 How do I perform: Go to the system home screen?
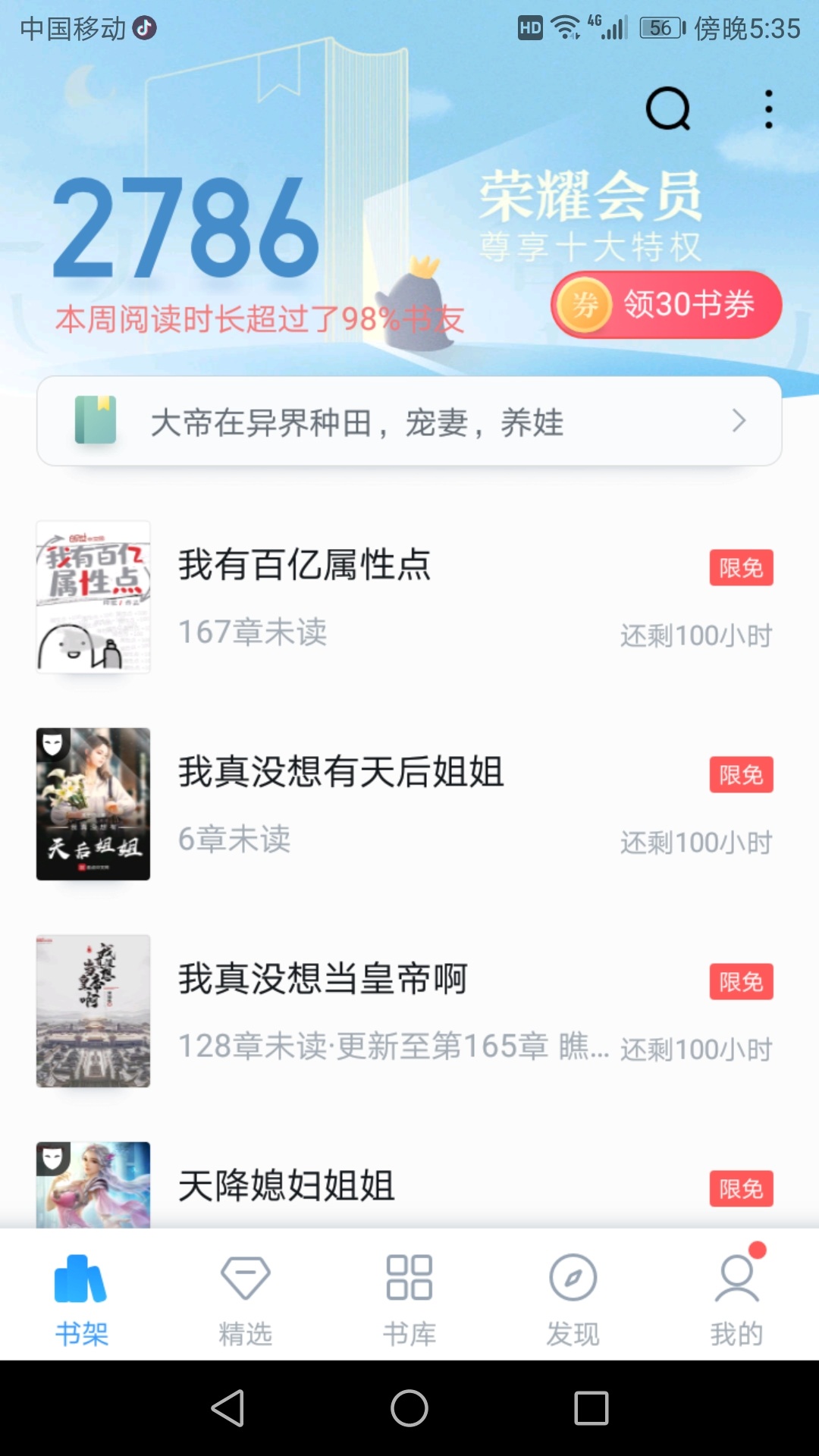click(x=409, y=1408)
